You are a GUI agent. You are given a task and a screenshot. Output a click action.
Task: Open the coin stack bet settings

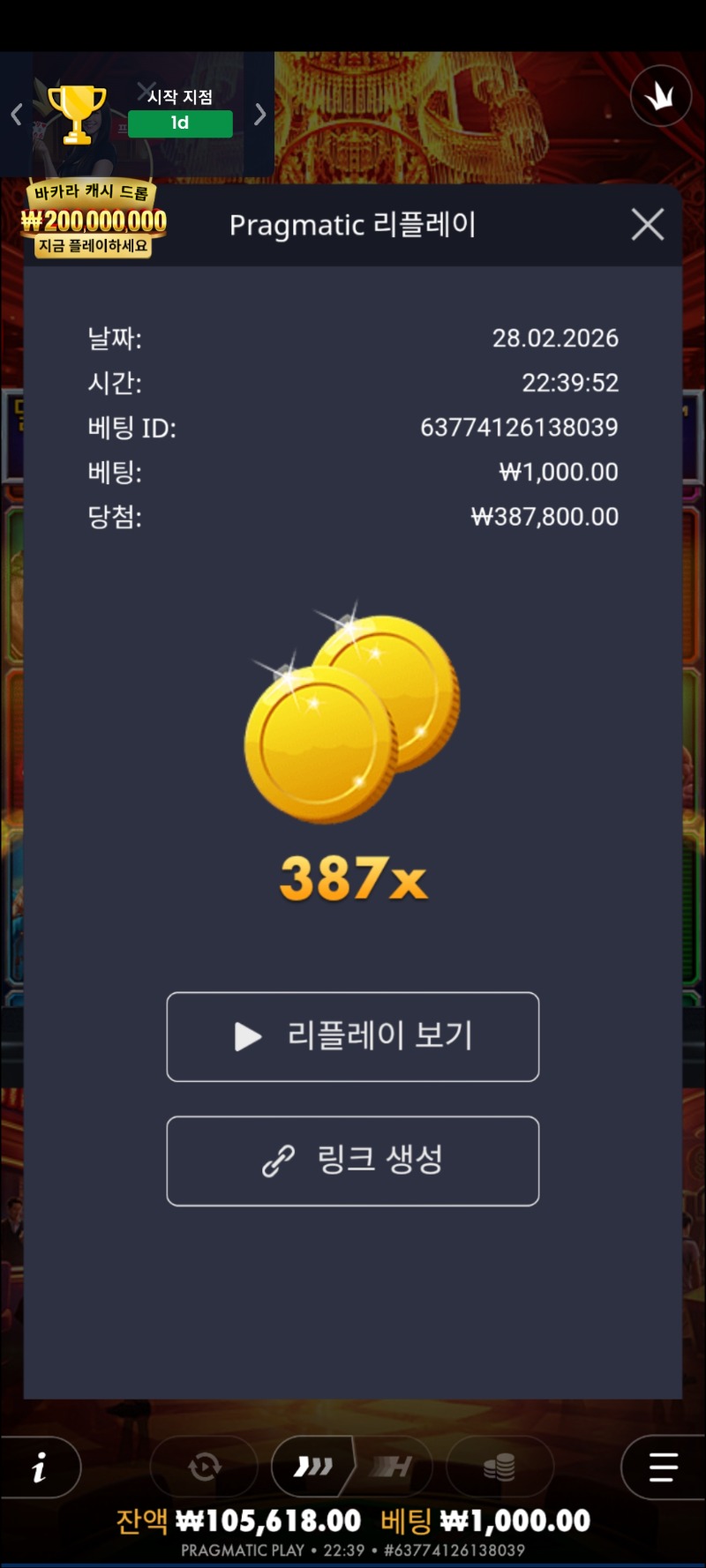click(x=499, y=1467)
